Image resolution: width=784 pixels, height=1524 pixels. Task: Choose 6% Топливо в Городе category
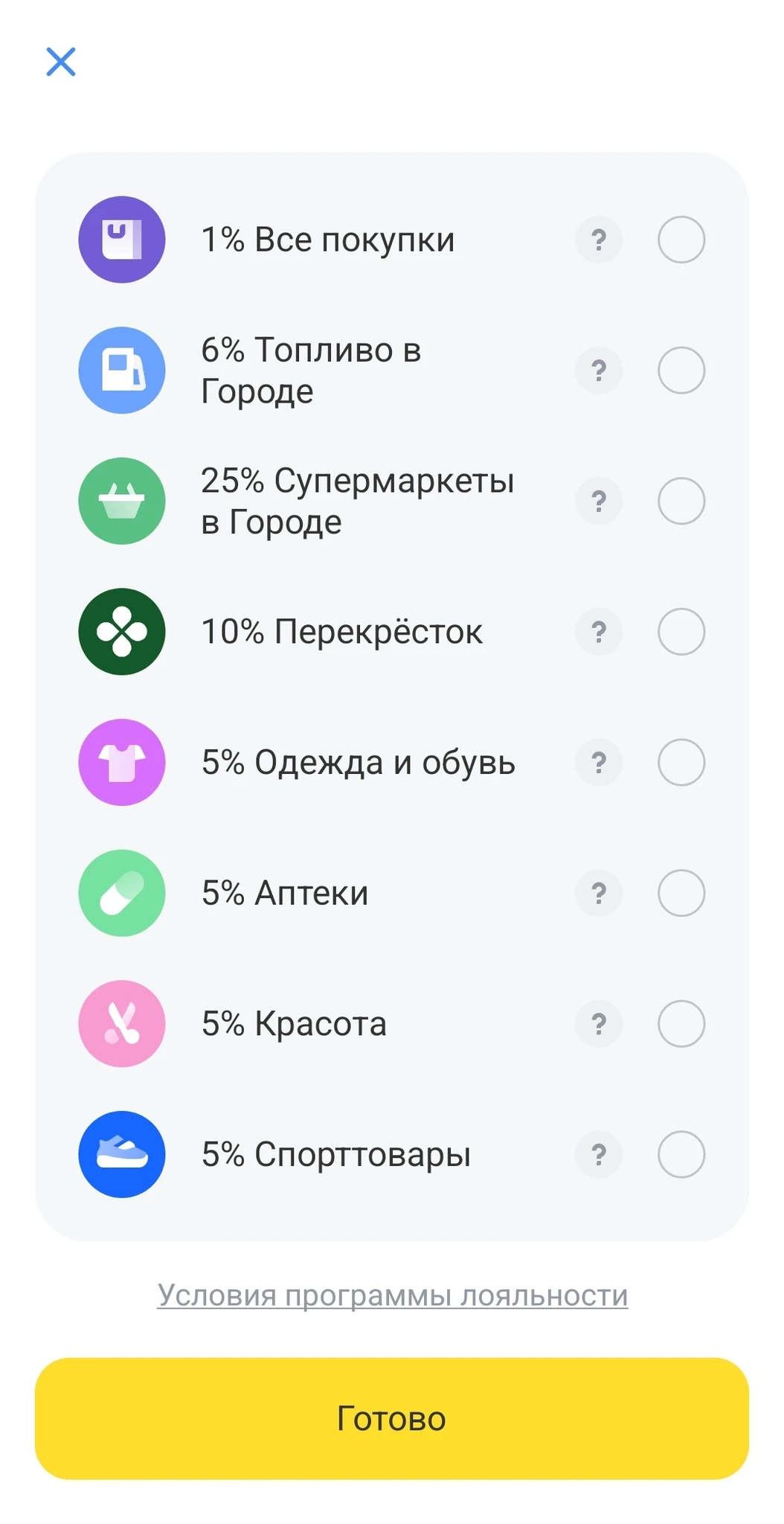(x=681, y=371)
